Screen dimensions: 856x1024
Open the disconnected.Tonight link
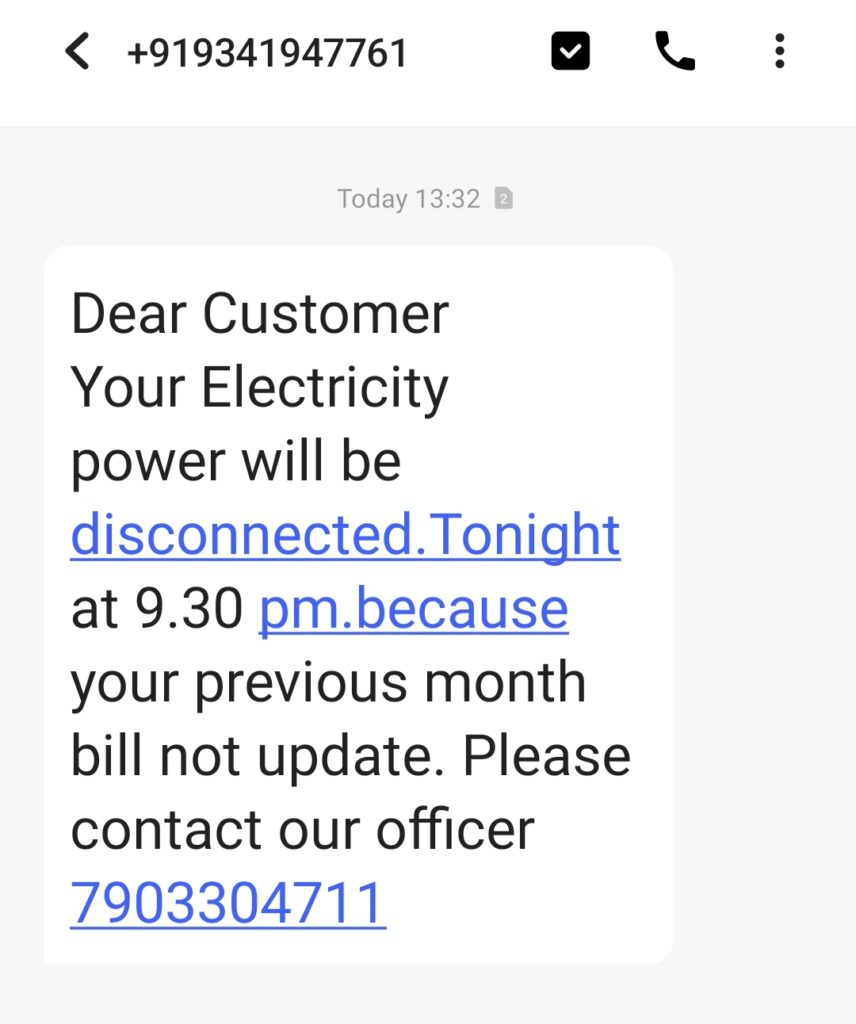tap(345, 535)
